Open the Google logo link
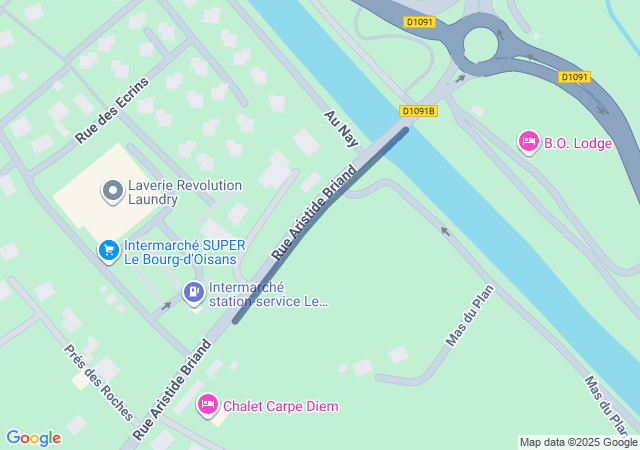640x450 pixels. click(x=33, y=438)
